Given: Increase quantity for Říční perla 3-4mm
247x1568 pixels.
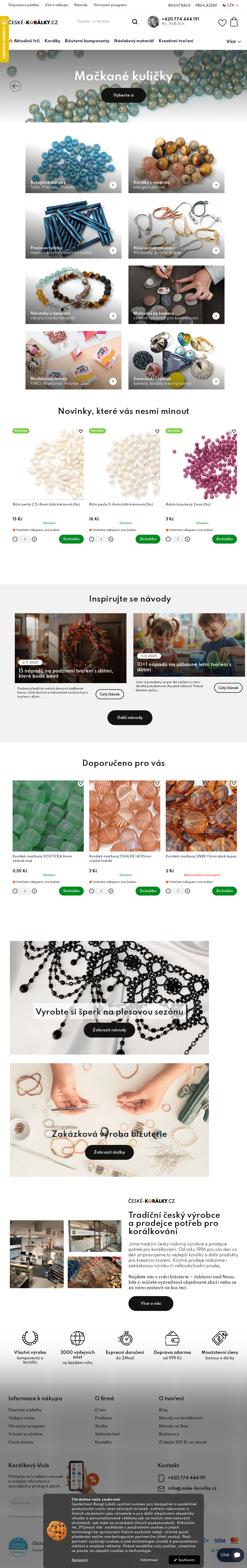Looking at the screenshot, I should point(111,539).
